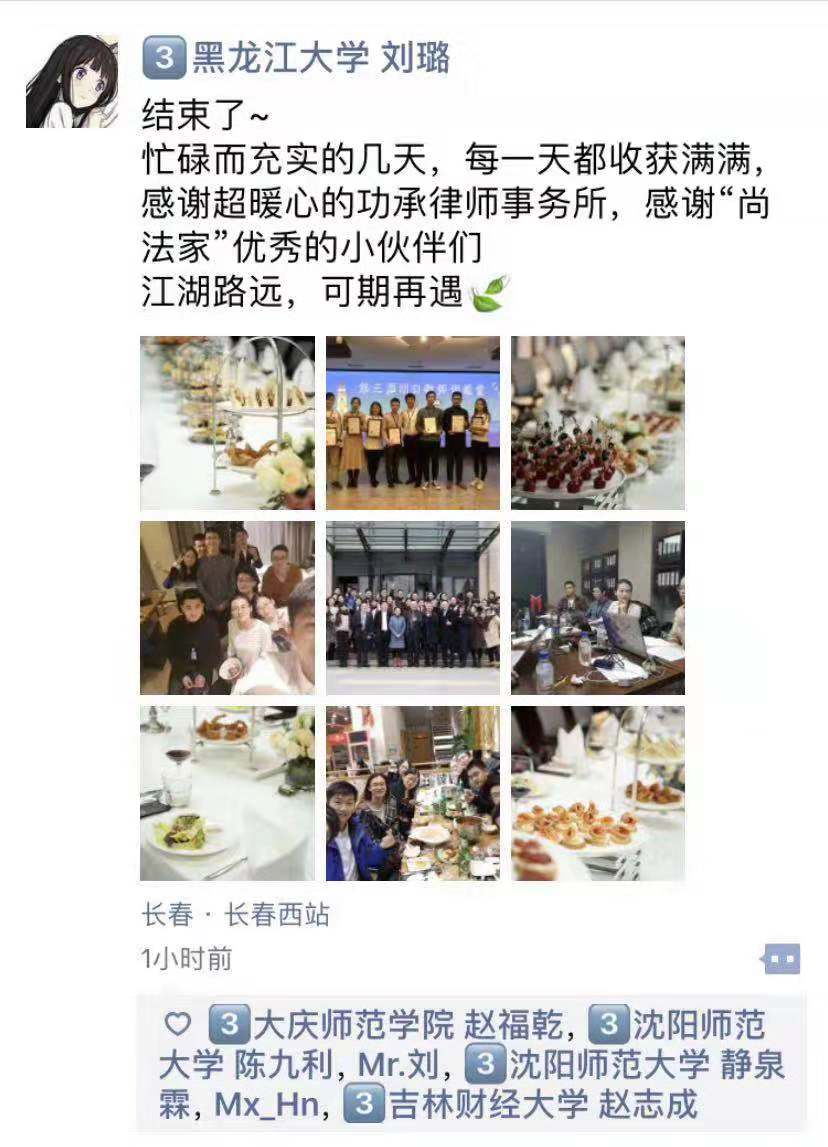Viewport: 828px width, 1147px height.
Task: Open the group selfie photo
Action: point(227,607)
